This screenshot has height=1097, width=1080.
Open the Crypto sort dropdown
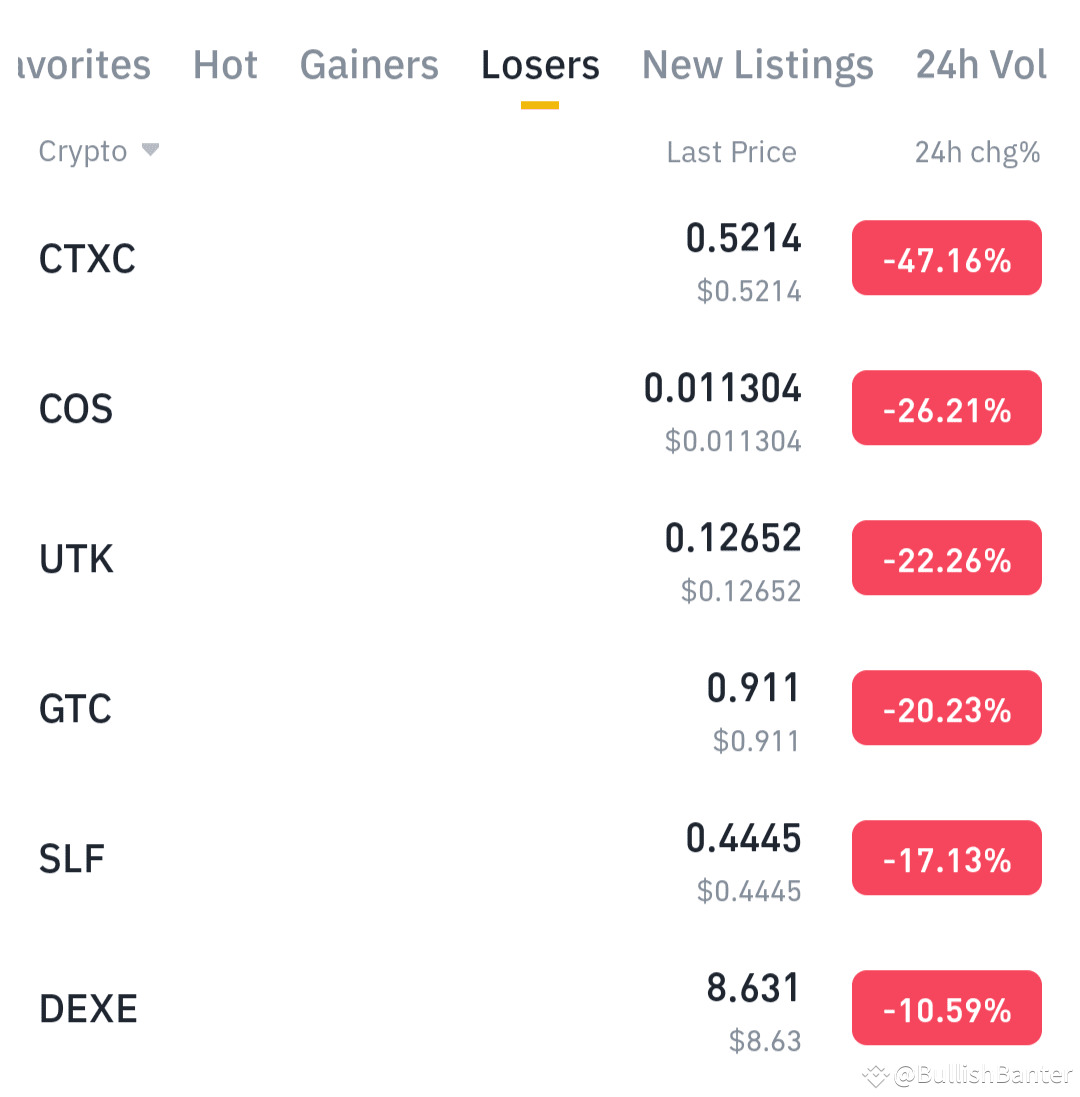100,151
